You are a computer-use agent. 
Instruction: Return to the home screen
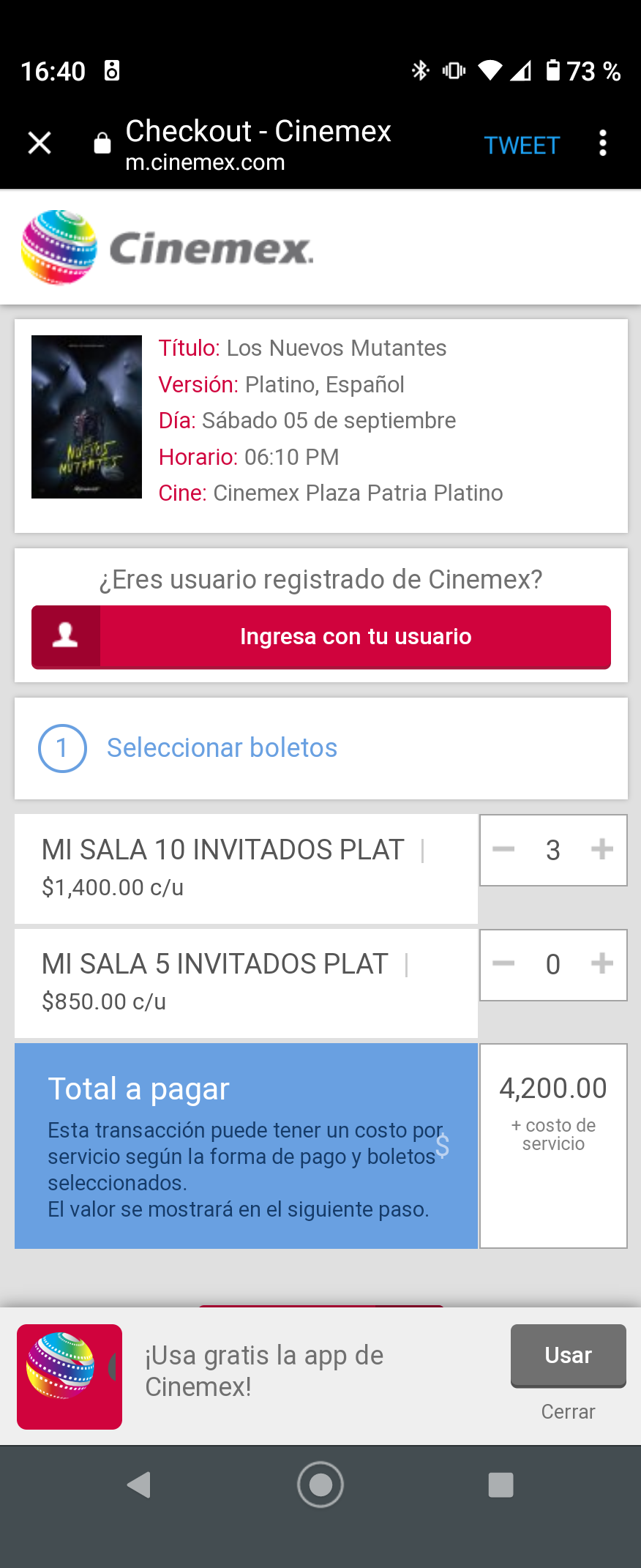pos(320,1485)
